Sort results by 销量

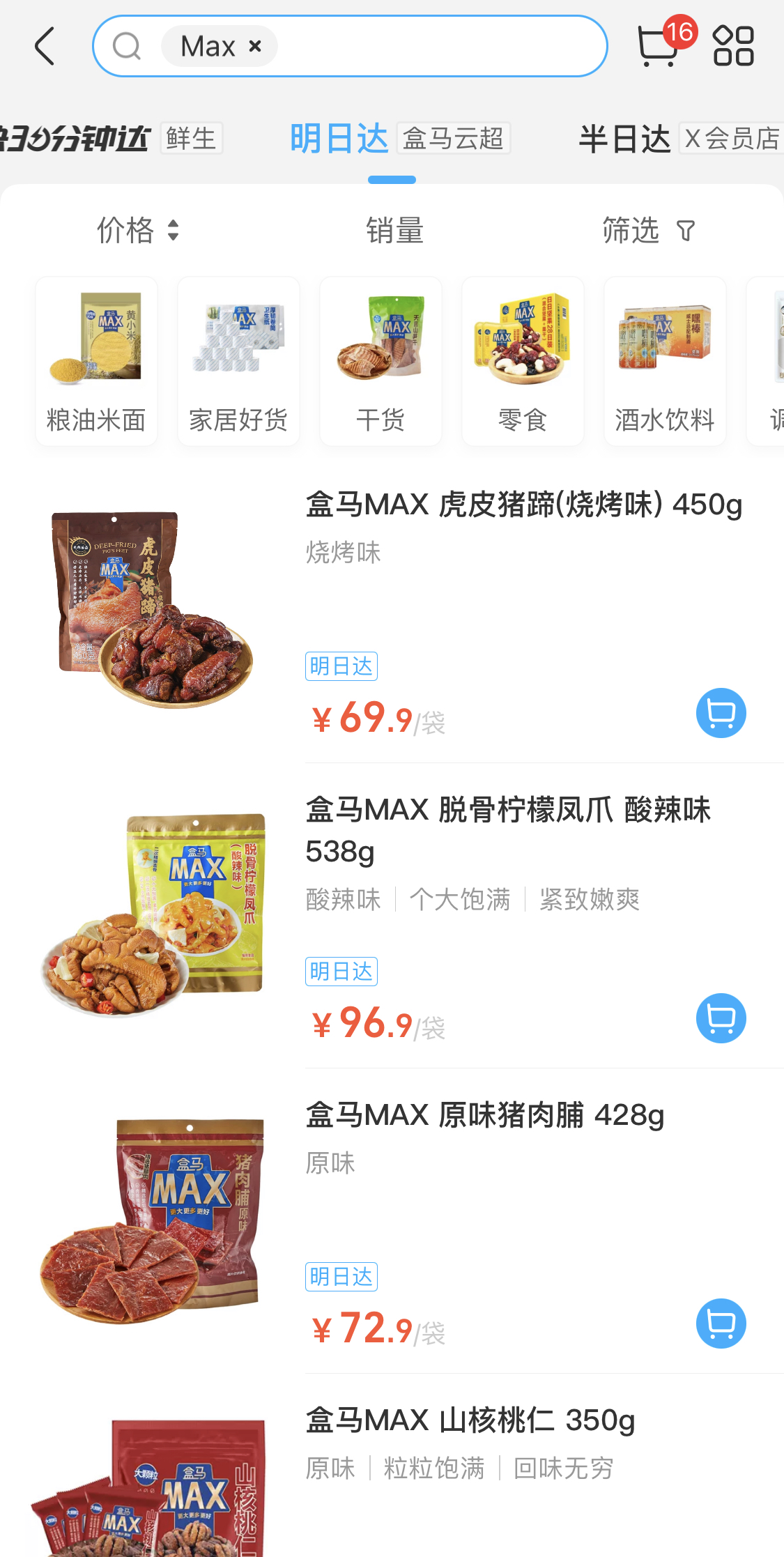[x=394, y=231]
